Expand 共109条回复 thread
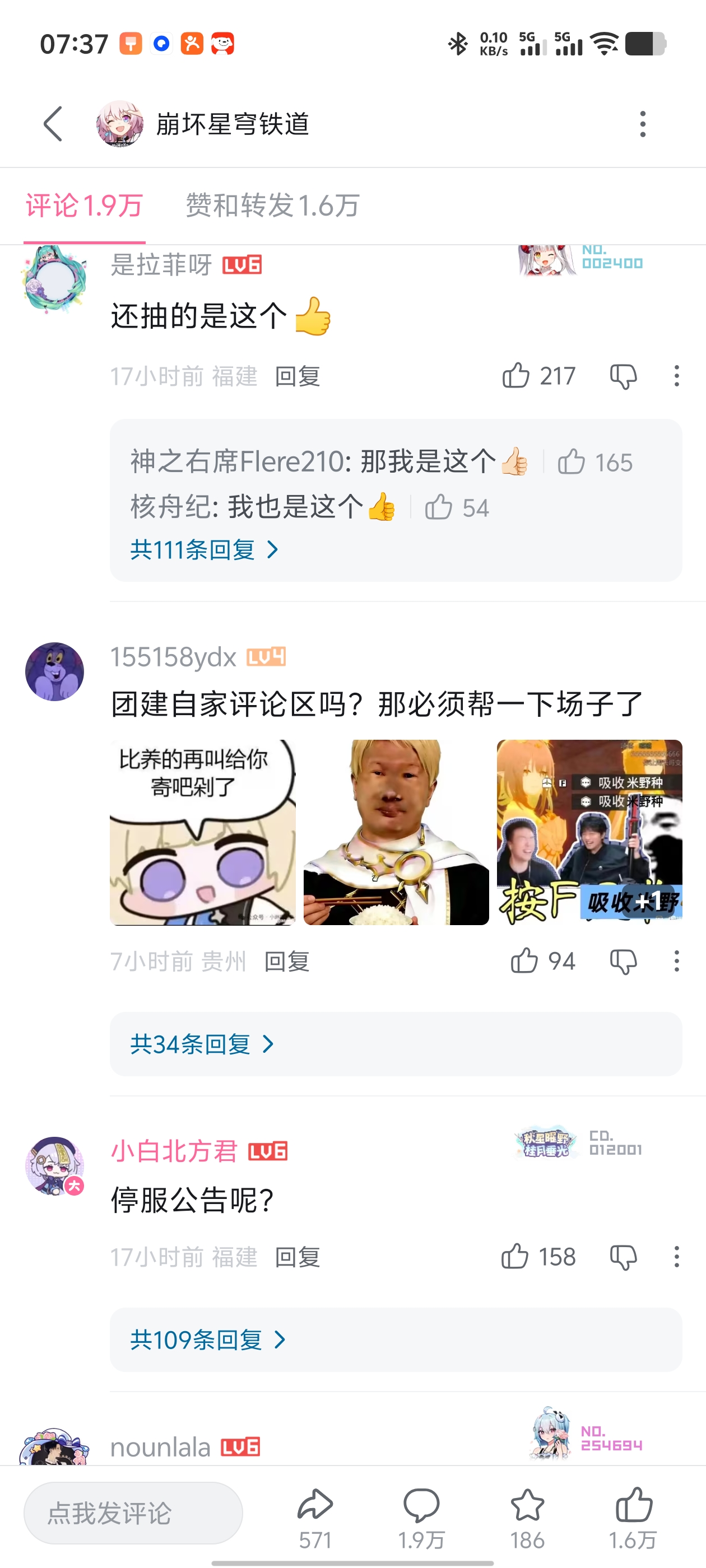 [x=207, y=1339]
